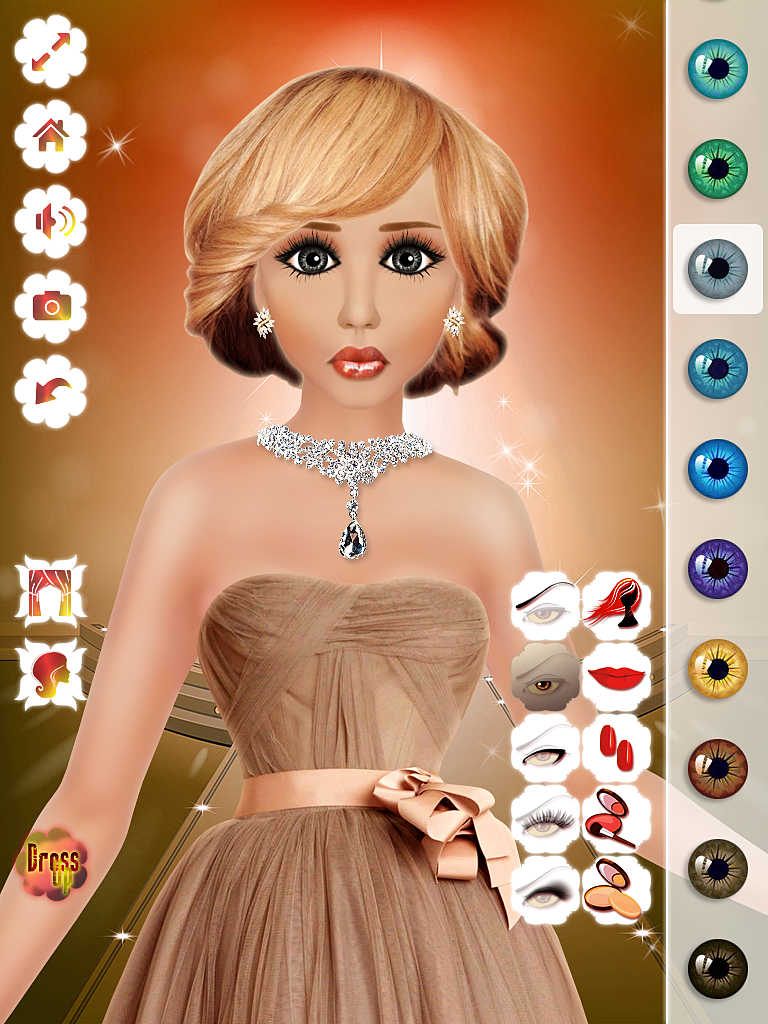
Task: Tap the fullscreen expand arrows icon
Action: 50,51
